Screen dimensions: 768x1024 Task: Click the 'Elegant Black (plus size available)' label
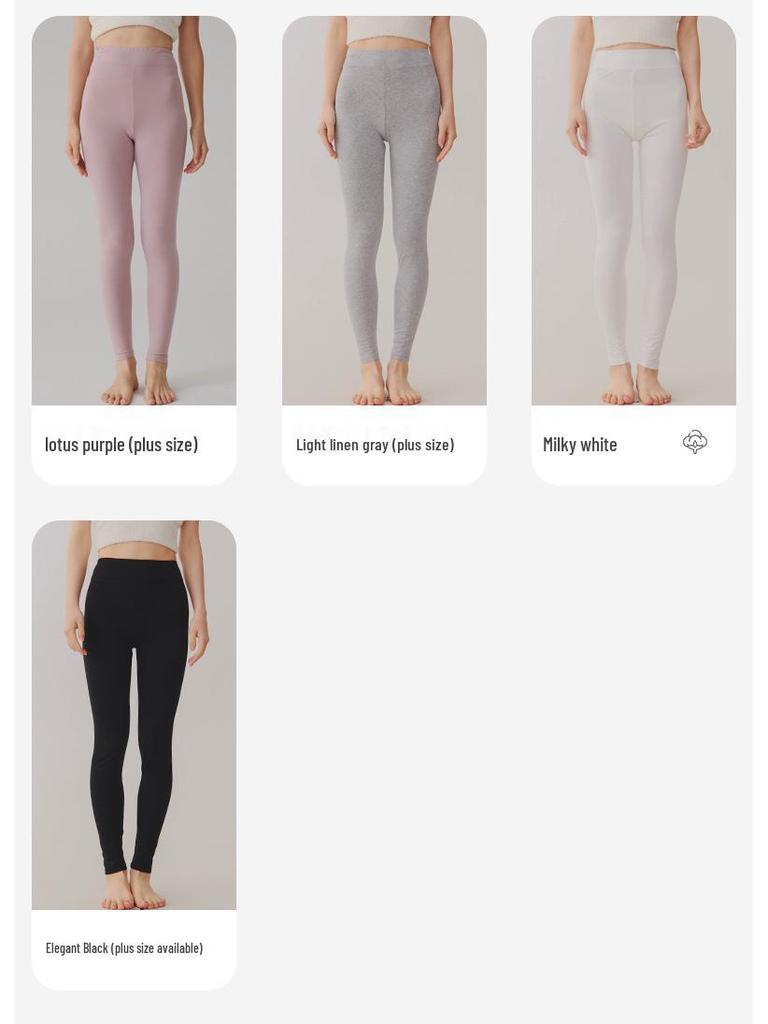pos(124,947)
